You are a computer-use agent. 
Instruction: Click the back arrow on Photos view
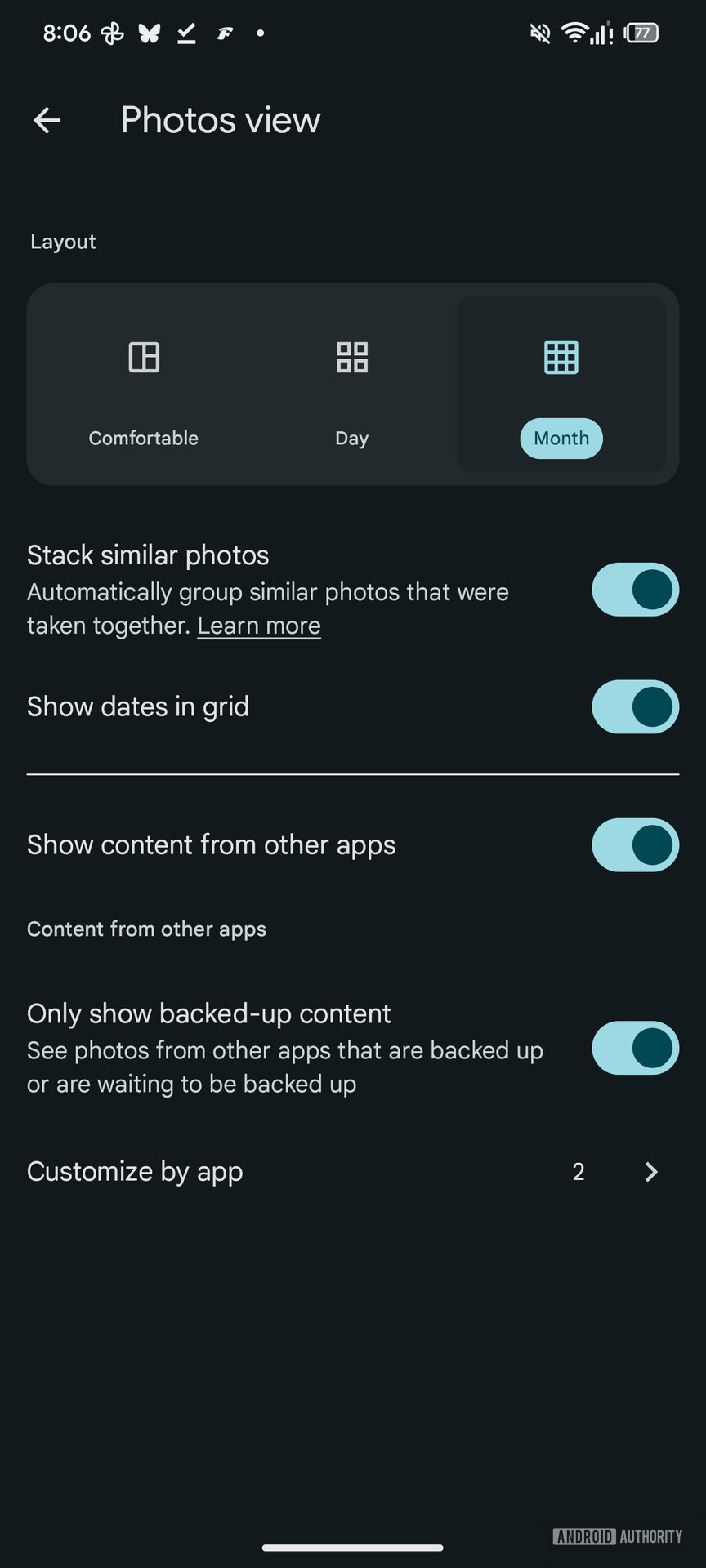(x=47, y=120)
